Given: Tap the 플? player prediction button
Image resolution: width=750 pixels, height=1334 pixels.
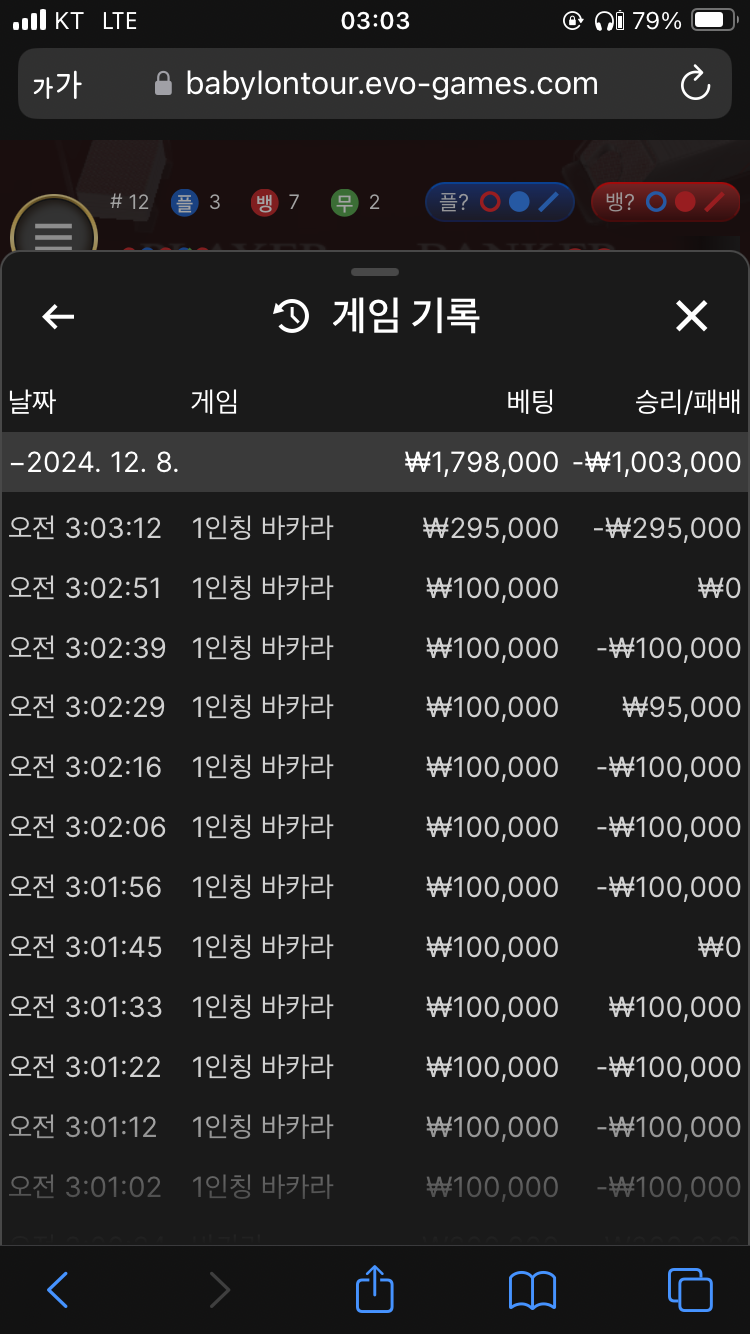Looking at the screenshot, I should pos(500,202).
